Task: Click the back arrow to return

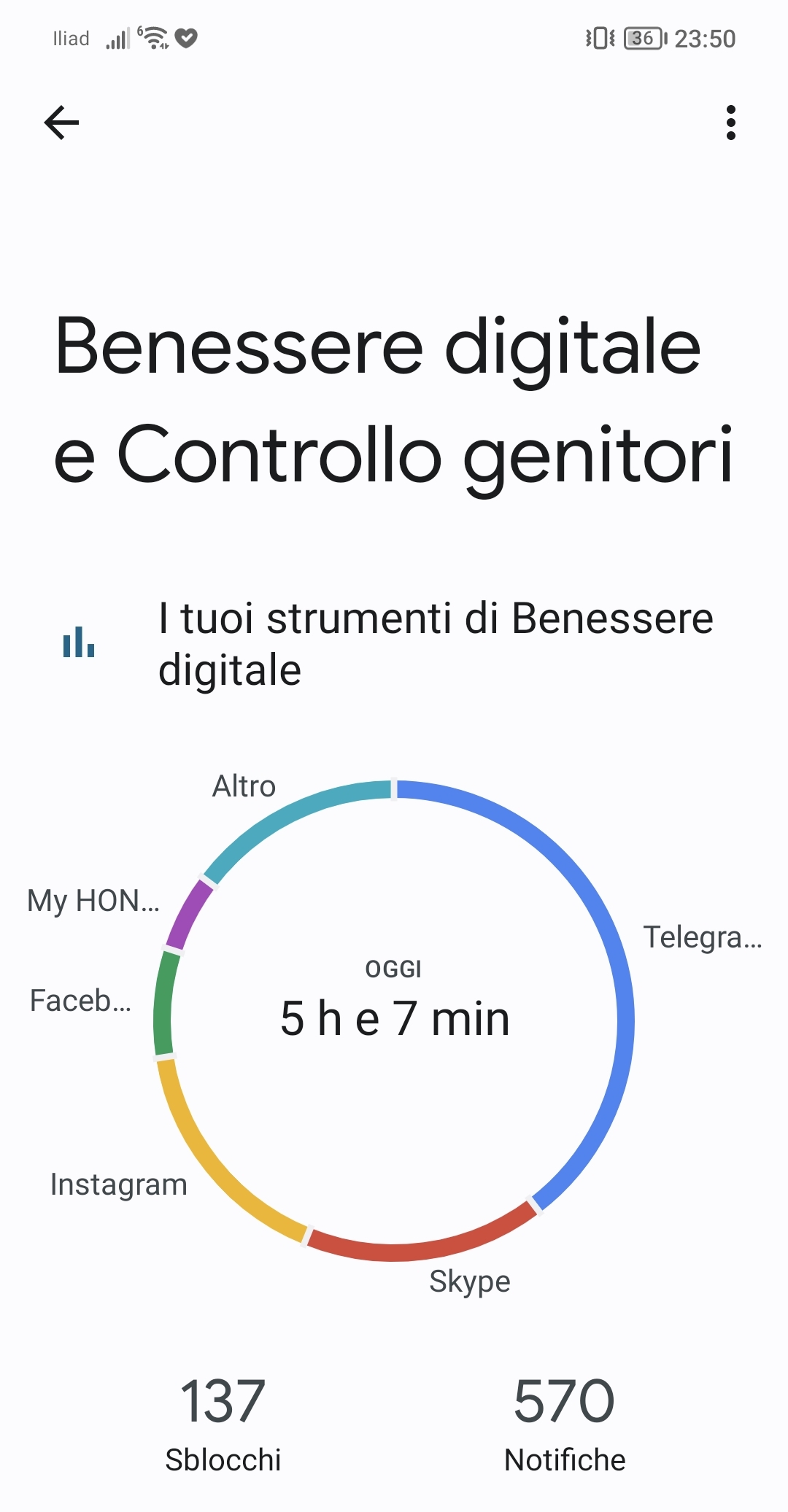Action: point(62,122)
